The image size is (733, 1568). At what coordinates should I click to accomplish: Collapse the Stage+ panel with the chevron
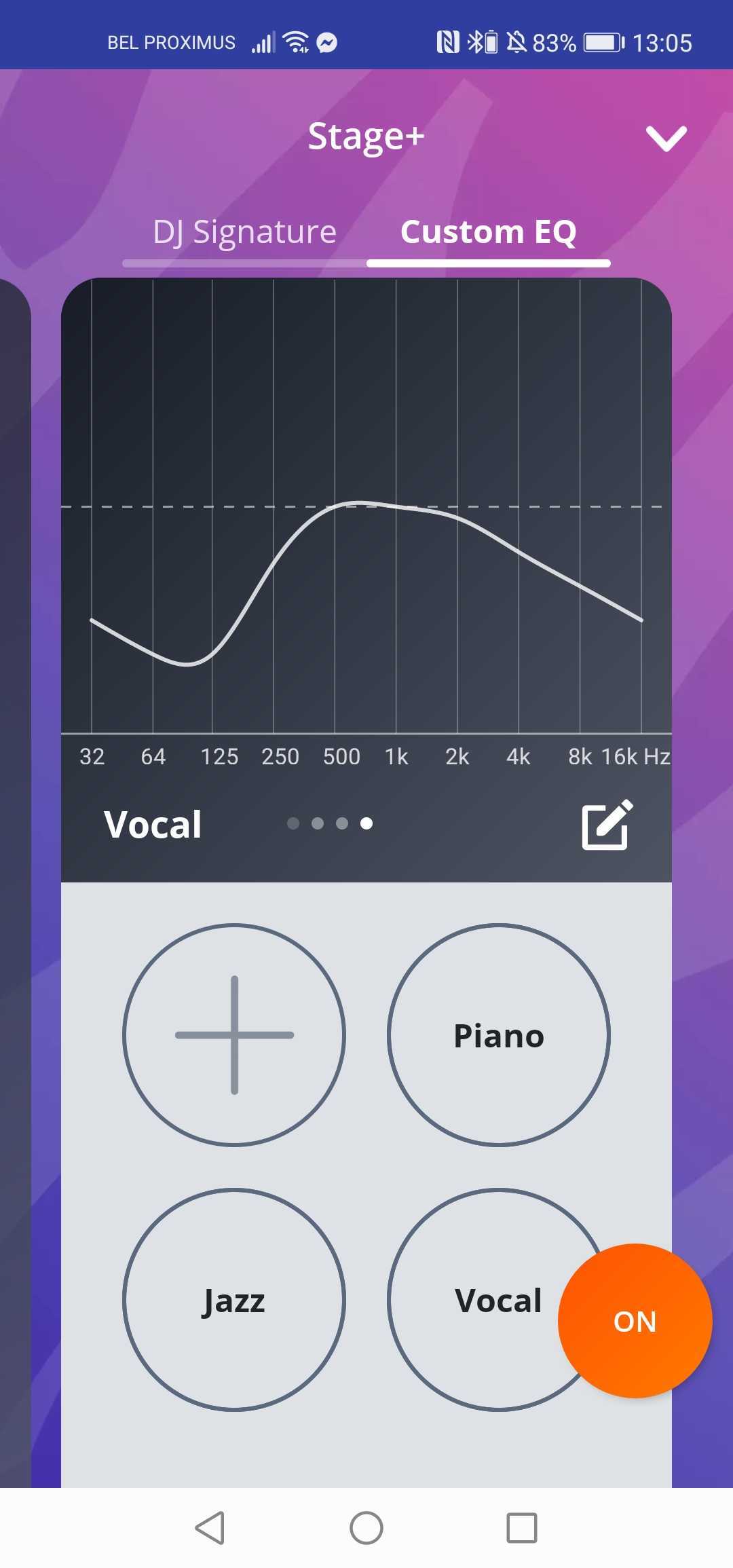(666, 138)
